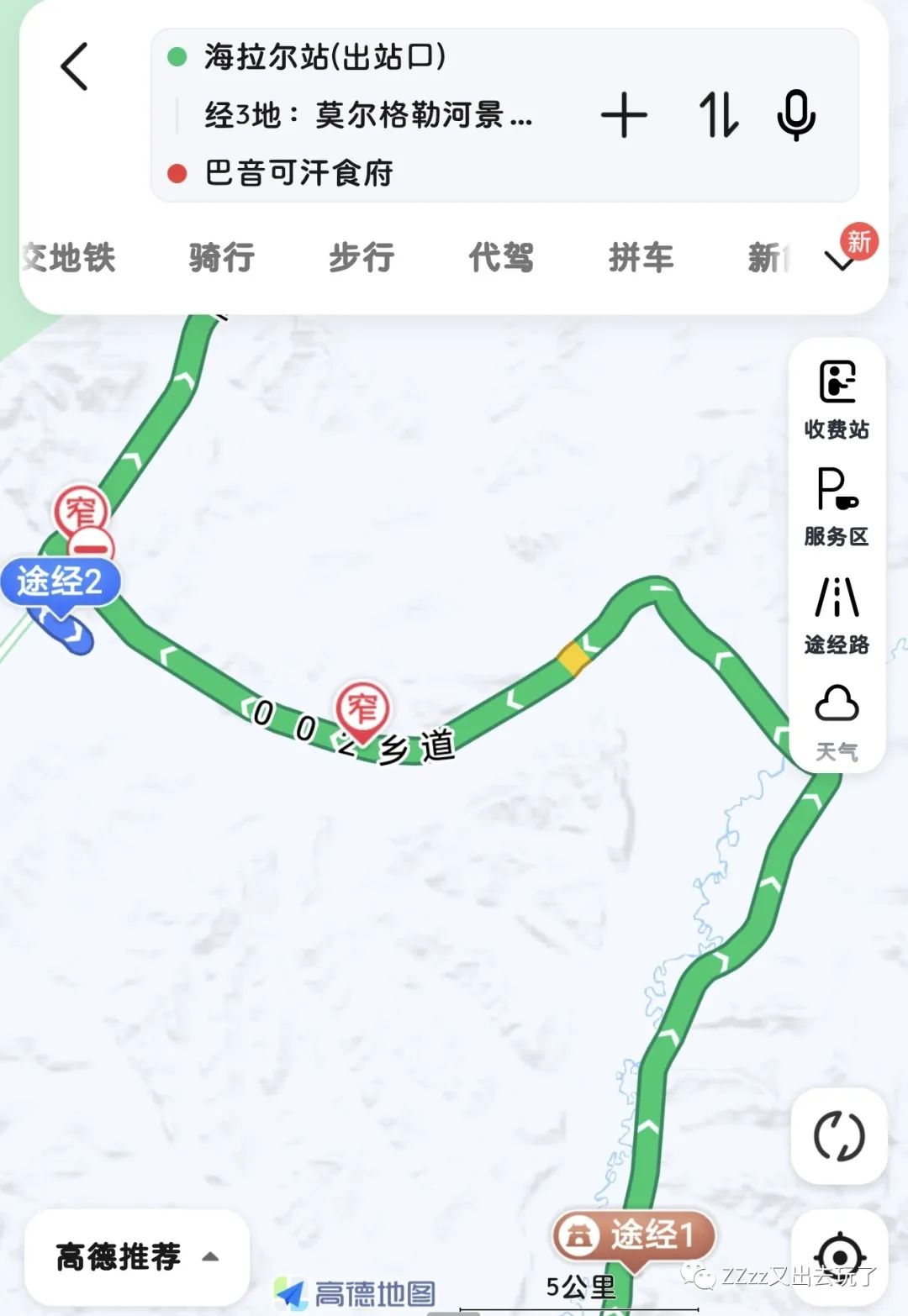
Task: Expand the travel modes dropdown arrow
Action: pos(840,261)
